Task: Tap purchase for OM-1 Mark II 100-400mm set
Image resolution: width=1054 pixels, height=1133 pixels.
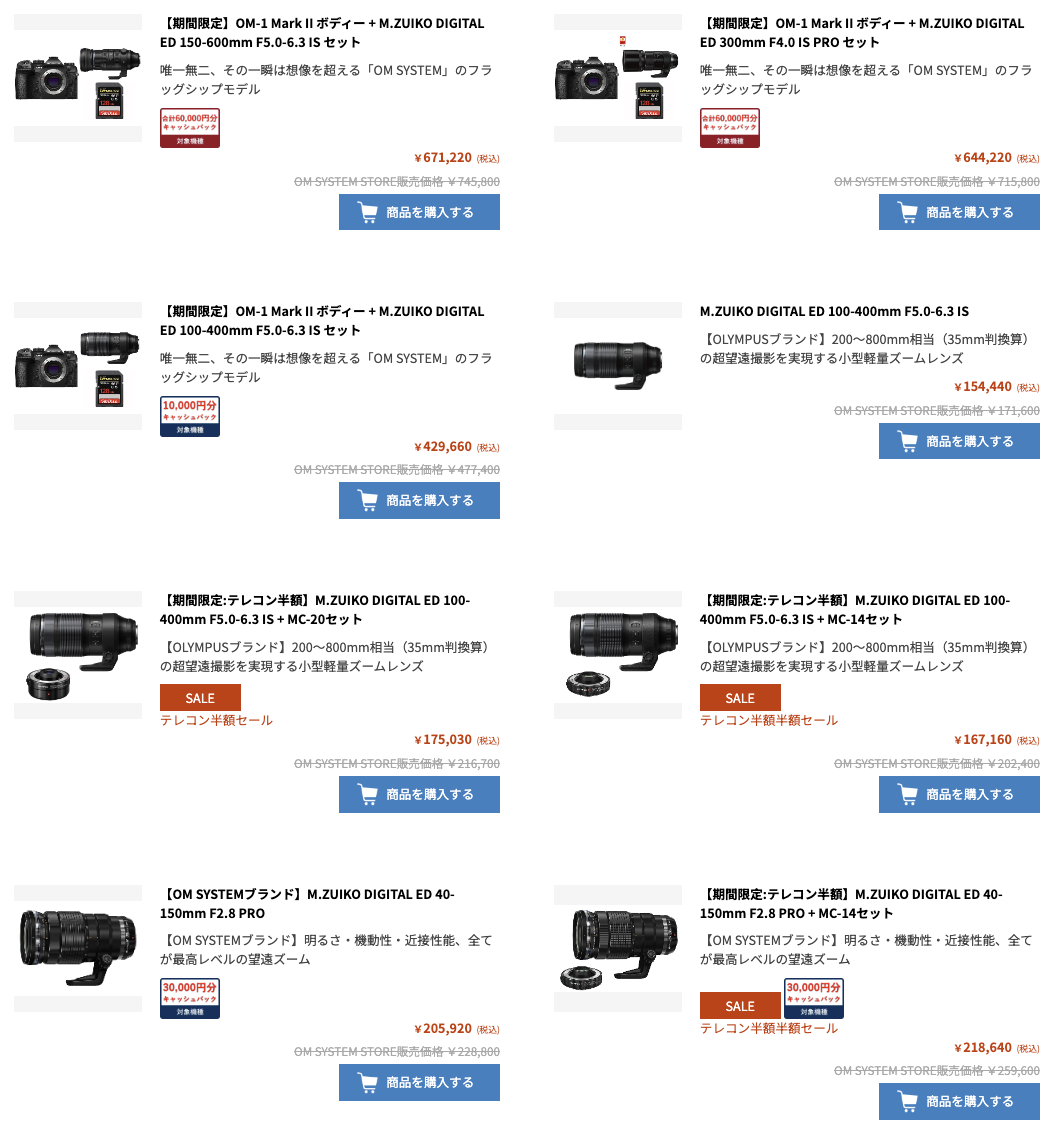Action: pyautogui.click(x=419, y=501)
